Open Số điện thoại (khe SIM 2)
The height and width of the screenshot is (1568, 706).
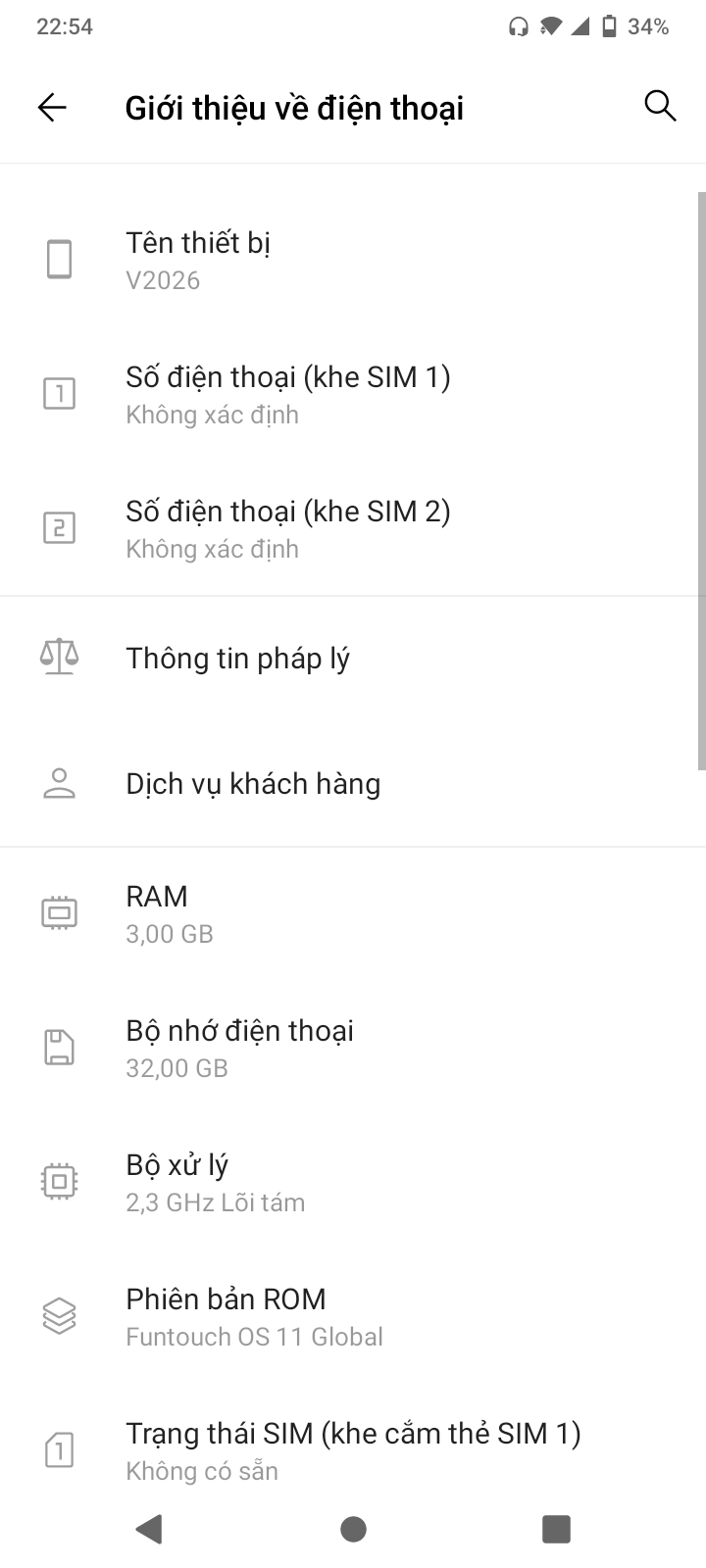(353, 528)
